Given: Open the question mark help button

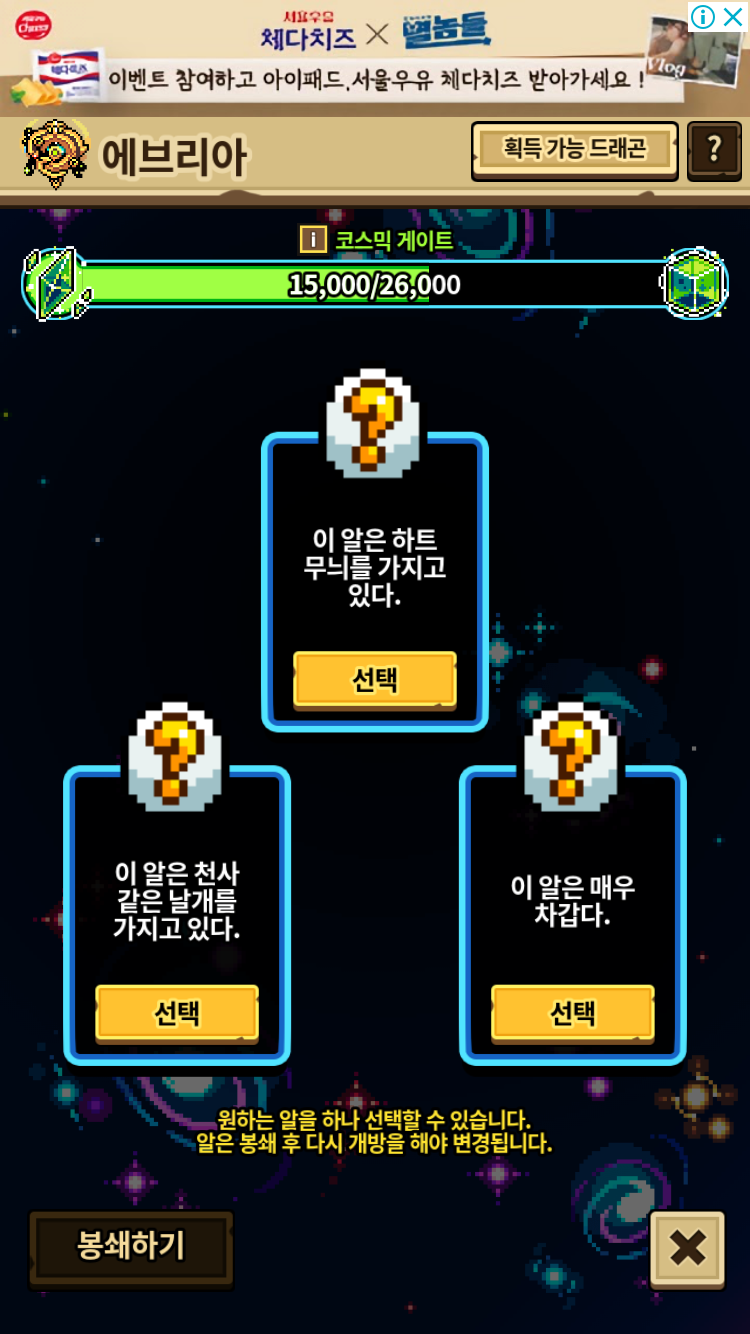Looking at the screenshot, I should tap(713, 150).
